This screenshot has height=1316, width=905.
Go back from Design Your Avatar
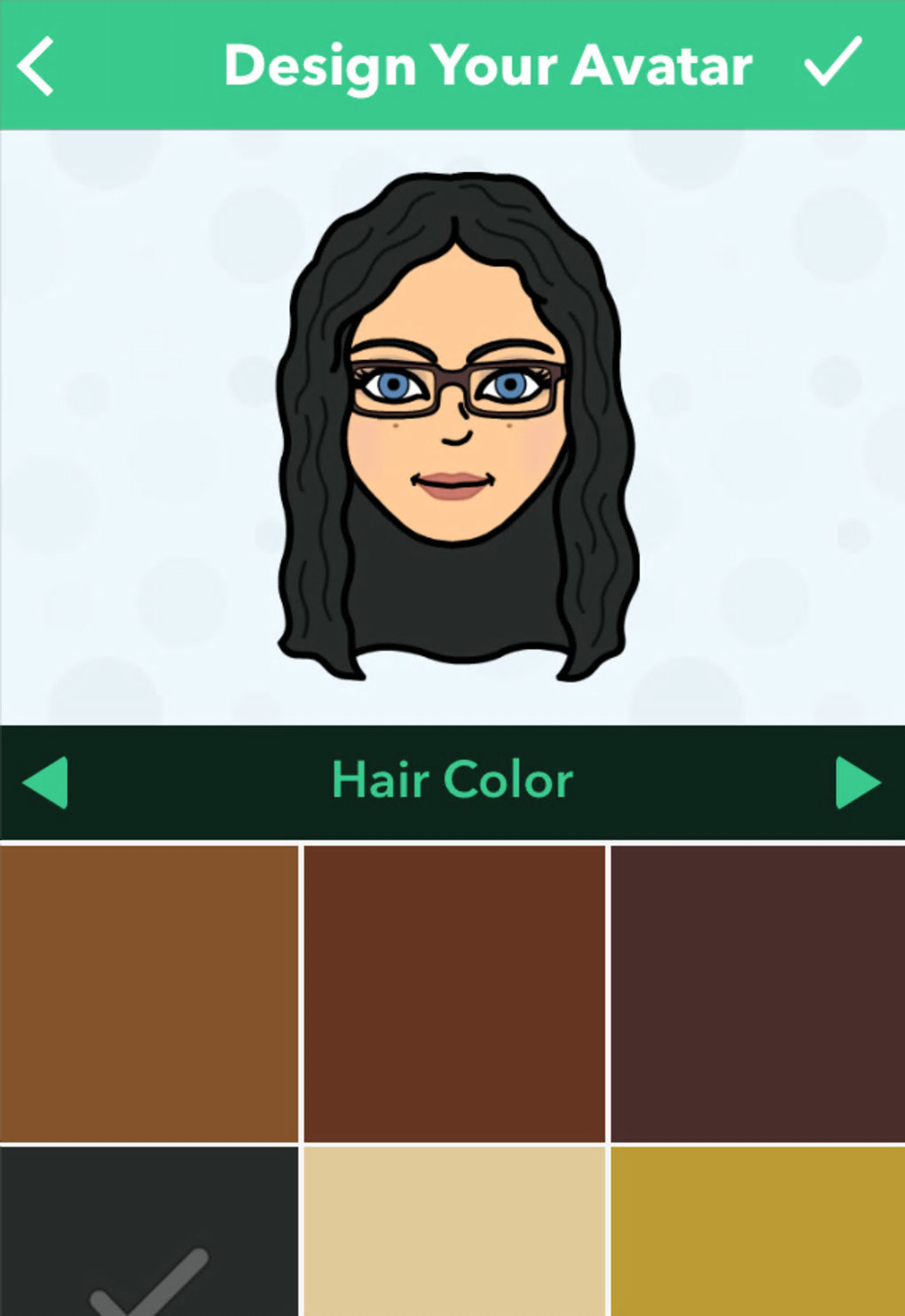tap(37, 66)
